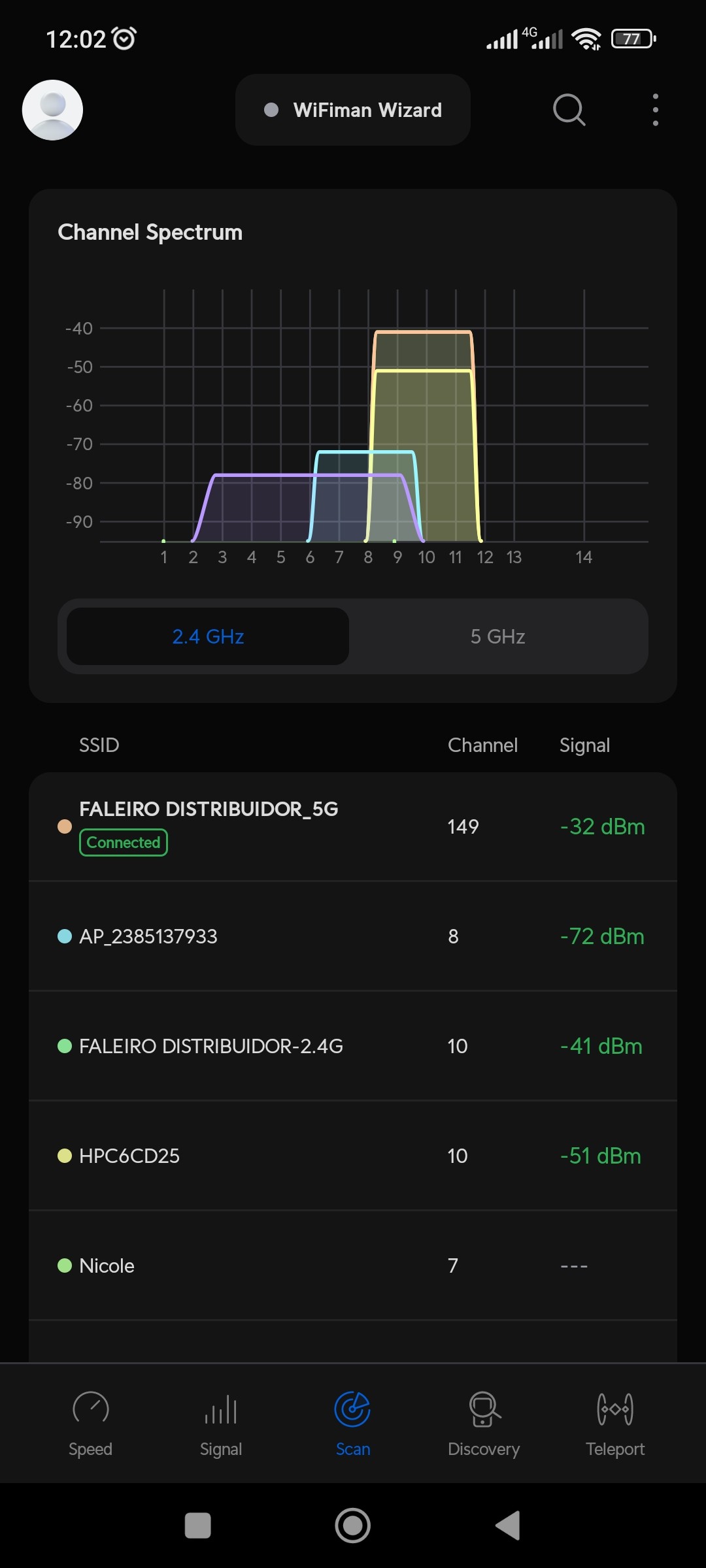View FALEIRO DISTRIBUIDOR-2.4G network details

[353, 1046]
